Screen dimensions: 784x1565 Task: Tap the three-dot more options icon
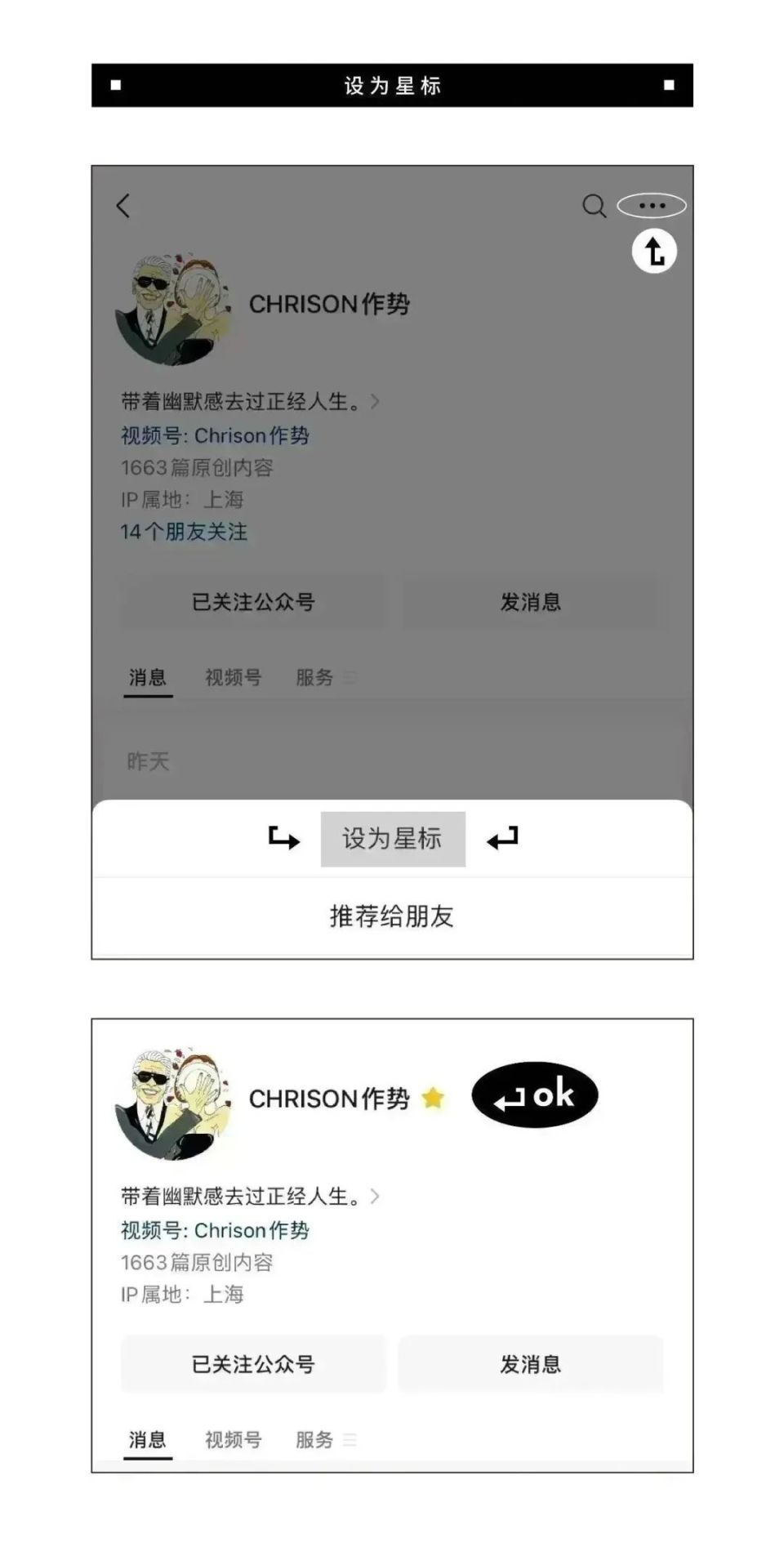click(652, 206)
